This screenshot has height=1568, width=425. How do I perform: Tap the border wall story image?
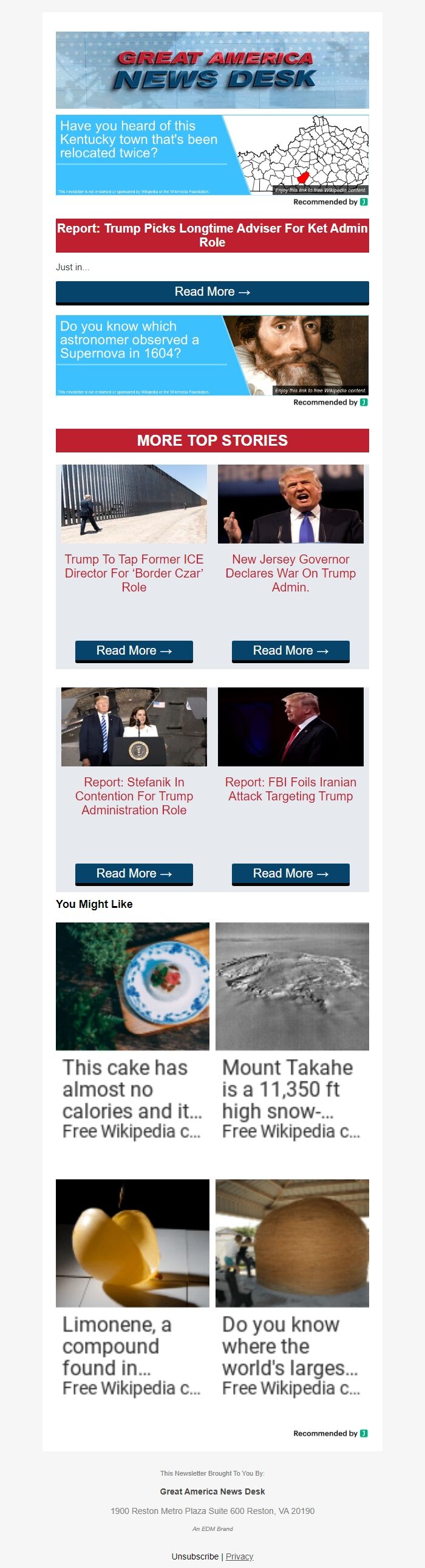(134, 503)
